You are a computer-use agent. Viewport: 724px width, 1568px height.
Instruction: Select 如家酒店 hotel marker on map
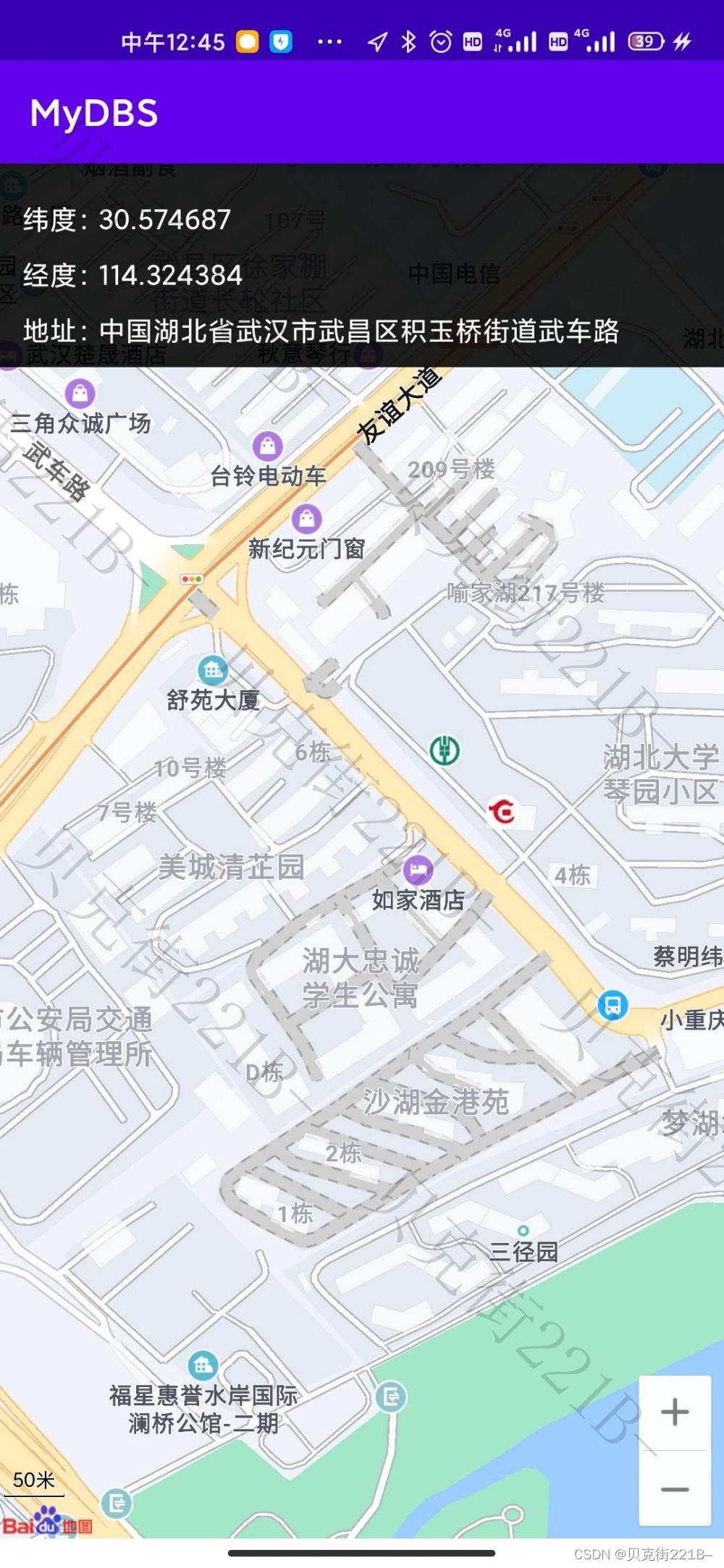(418, 869)
